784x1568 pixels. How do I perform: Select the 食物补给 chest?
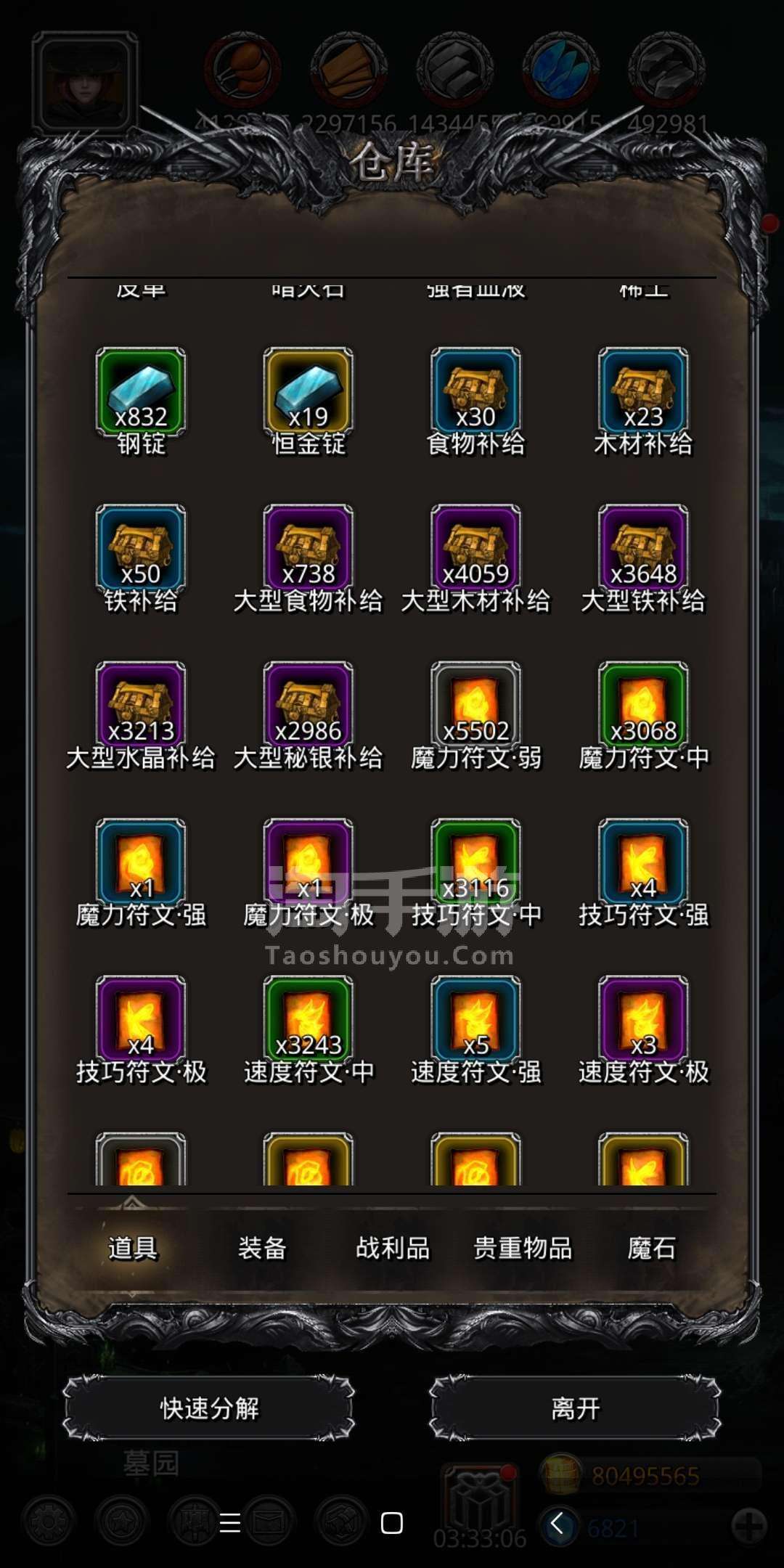click(475, 392)
